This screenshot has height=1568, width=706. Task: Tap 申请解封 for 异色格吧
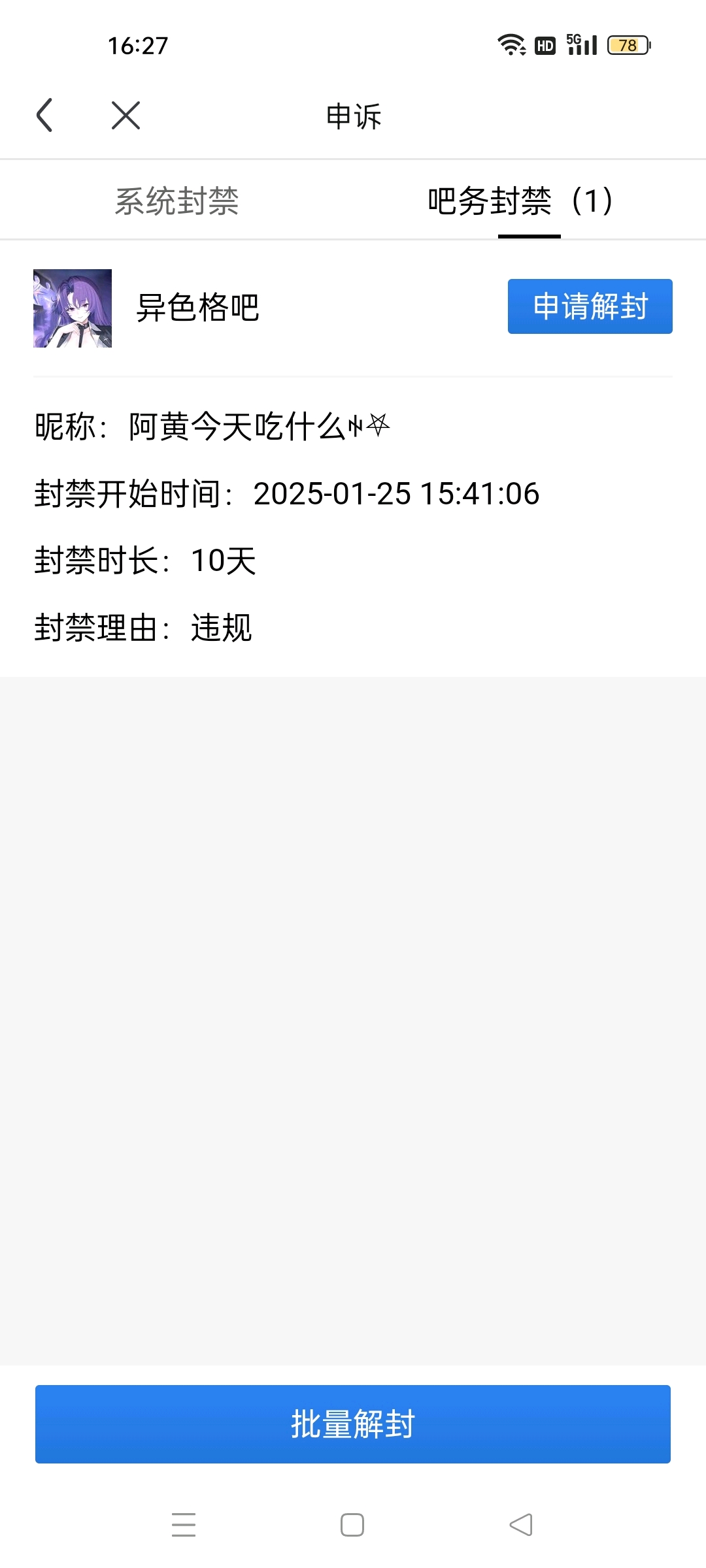coord(590,306)
